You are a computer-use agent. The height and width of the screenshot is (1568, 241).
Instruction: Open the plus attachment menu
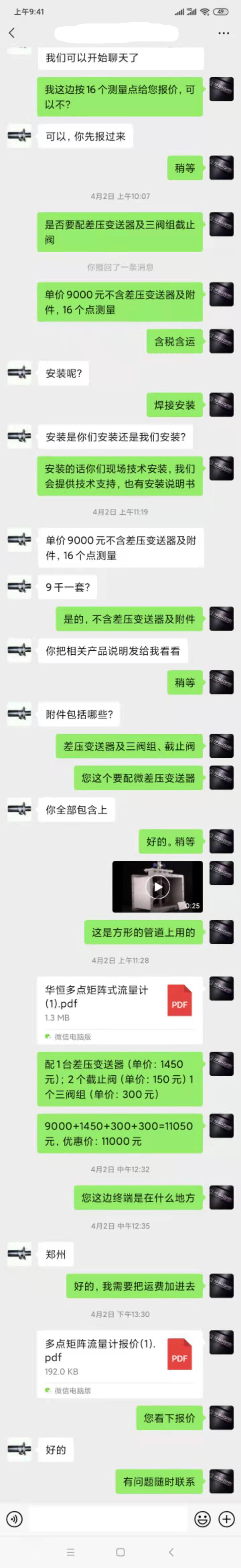coord(226,1519)
